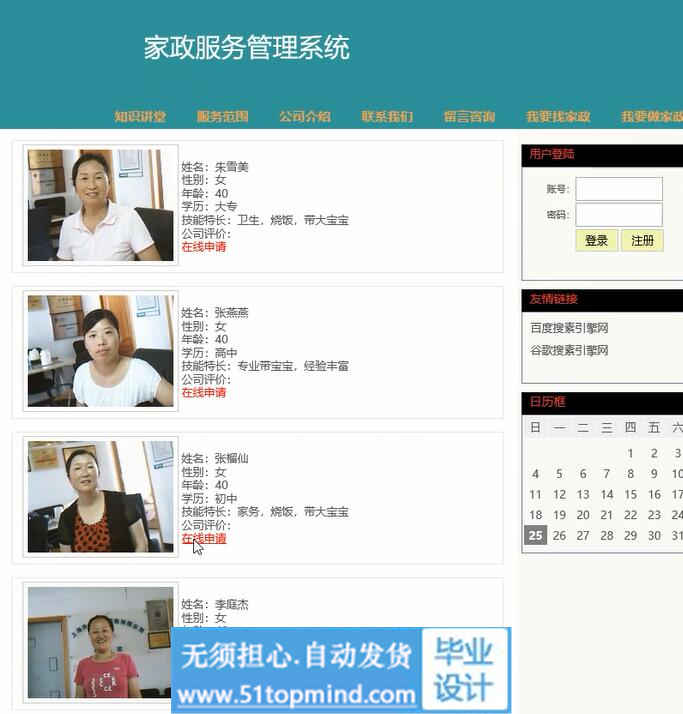Open the 留言咨询 page
This screenshot has width=683, height=714.
coord(469,117)
